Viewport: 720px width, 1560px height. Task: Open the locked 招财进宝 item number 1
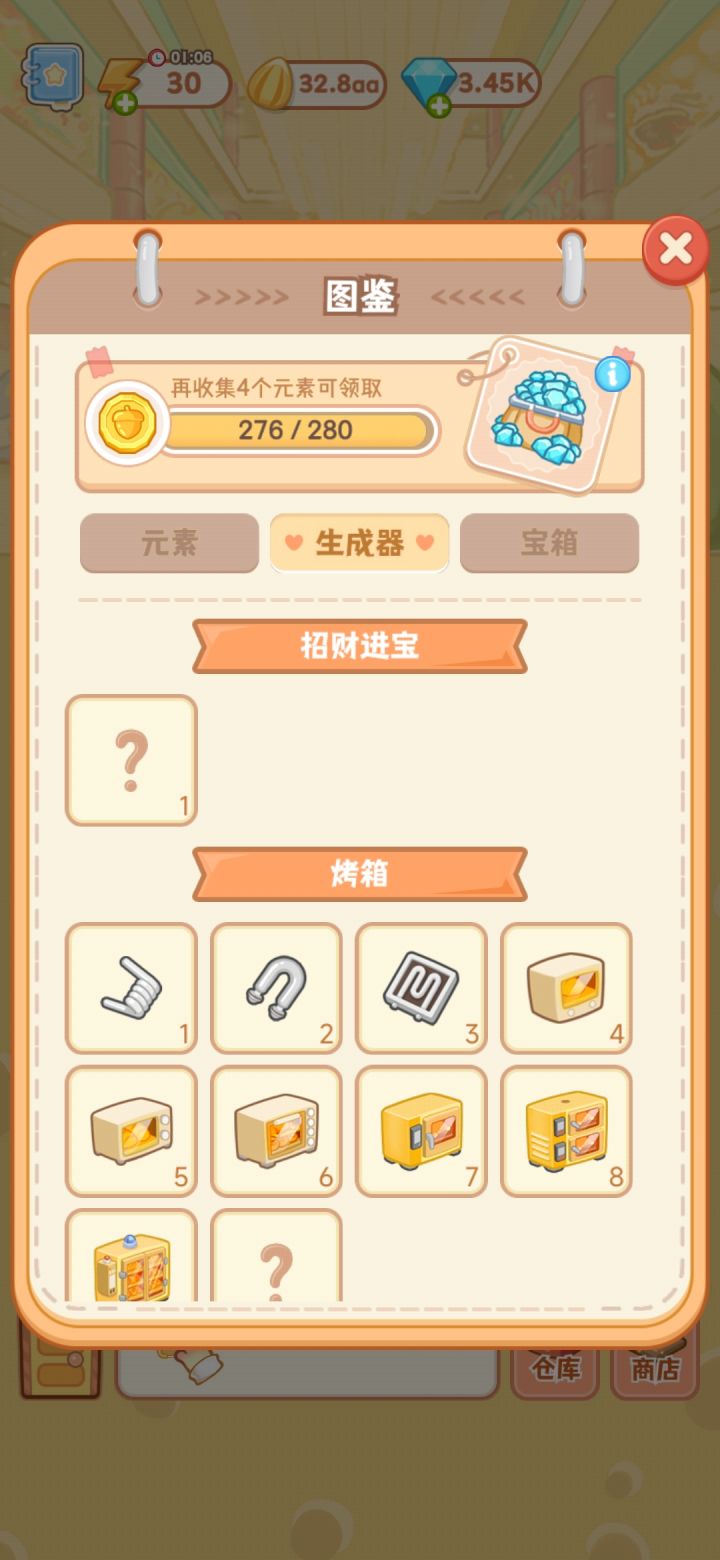(x=131, y=760)
